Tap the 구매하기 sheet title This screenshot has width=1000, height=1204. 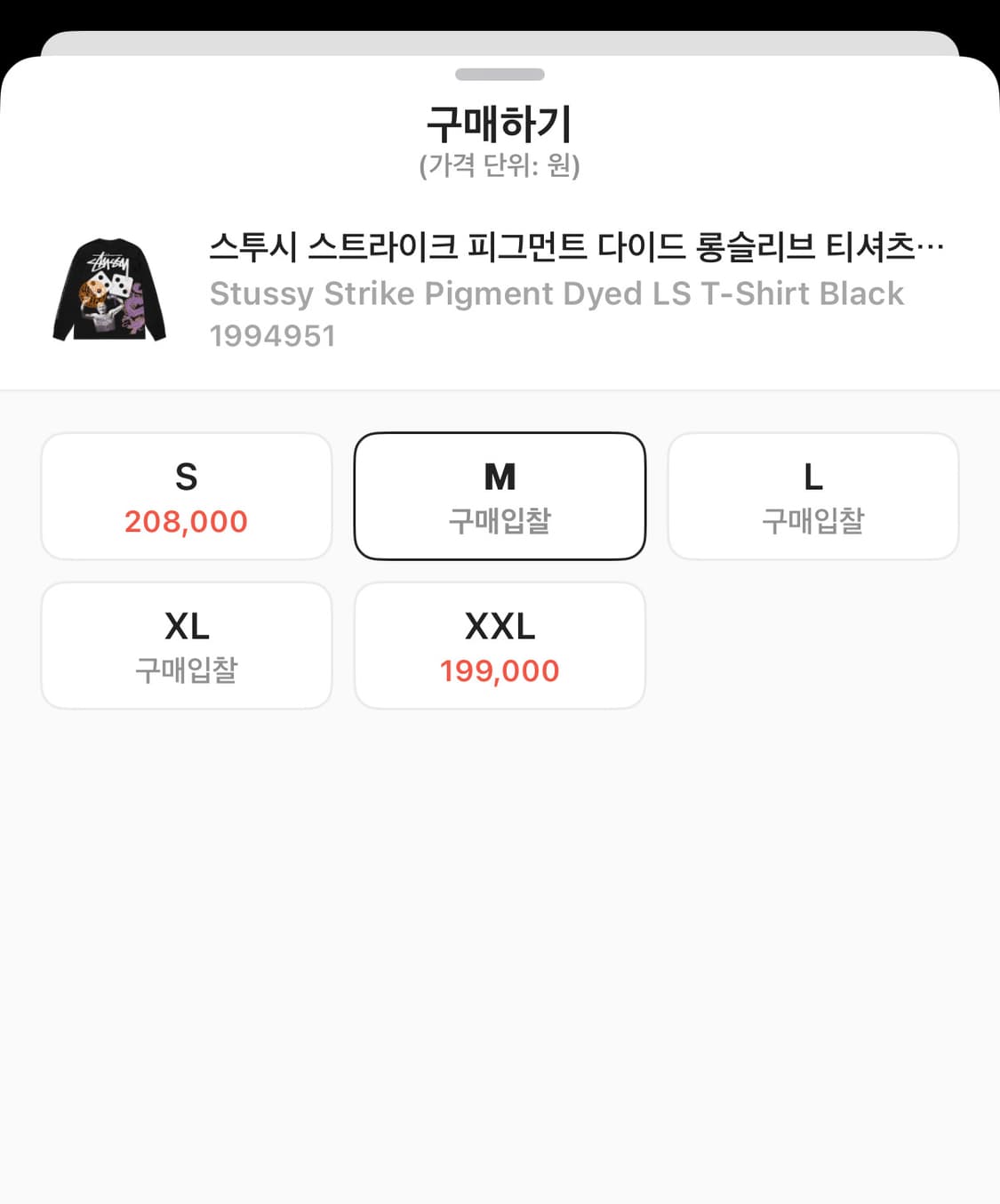(x=500, y=124)
